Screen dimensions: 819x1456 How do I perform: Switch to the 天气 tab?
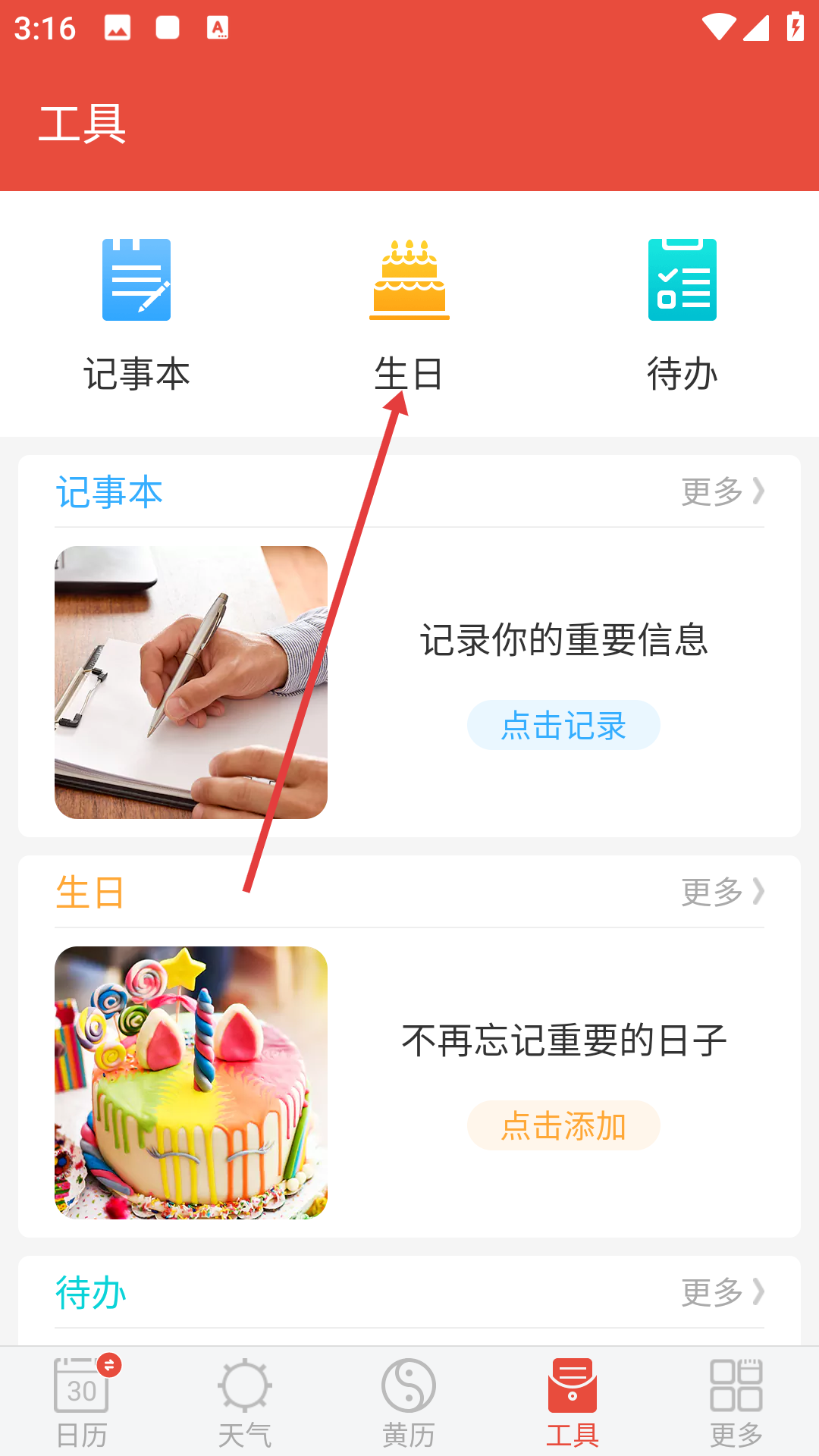tap(245, 1403)
